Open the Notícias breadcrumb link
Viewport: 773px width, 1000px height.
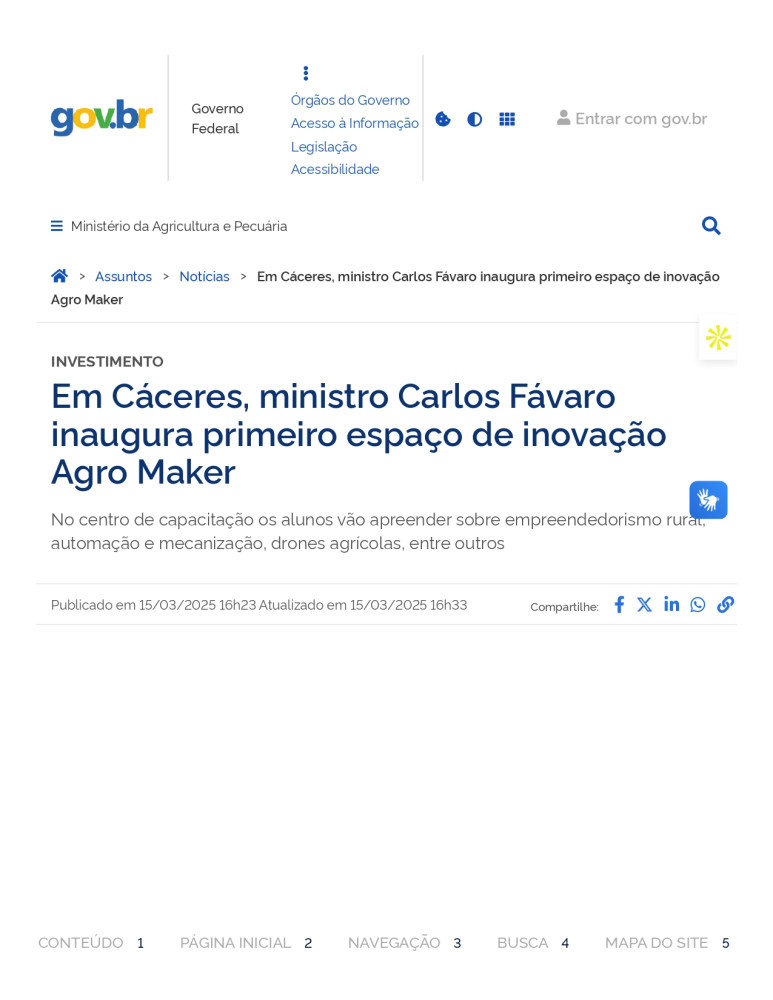coord(204,276)
